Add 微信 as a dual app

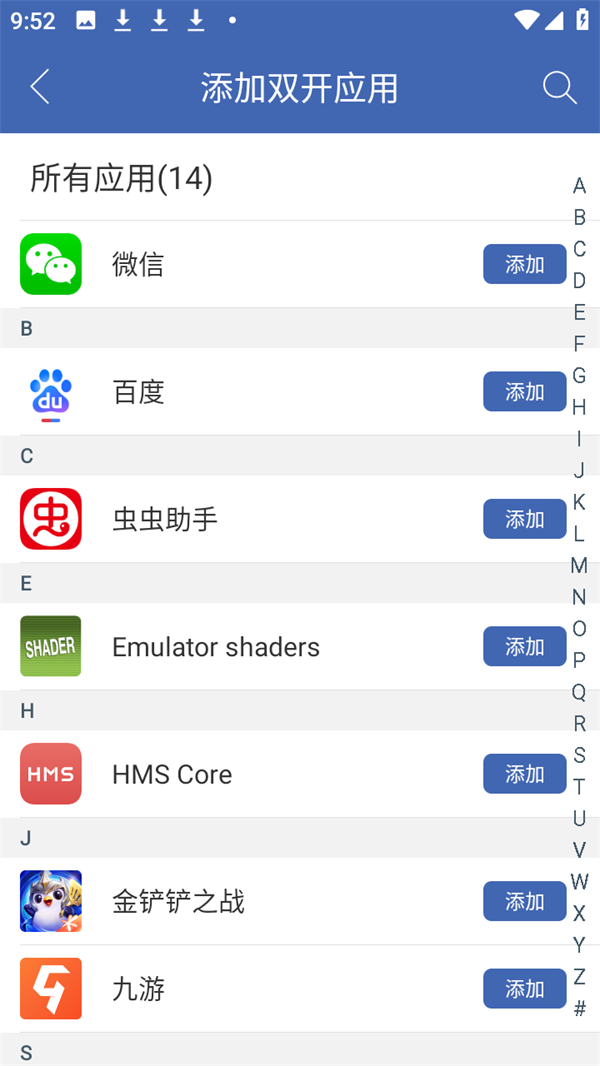(524, 265)
